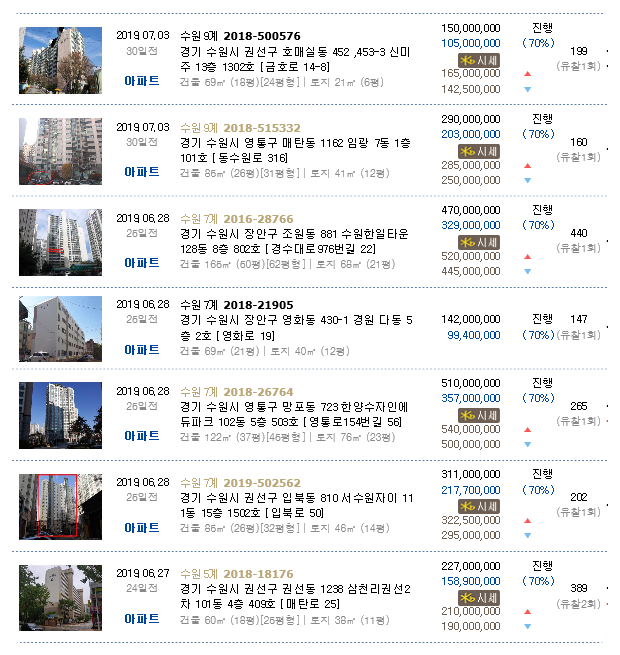Open auction case 2016-28766

[x=259, y=218]
